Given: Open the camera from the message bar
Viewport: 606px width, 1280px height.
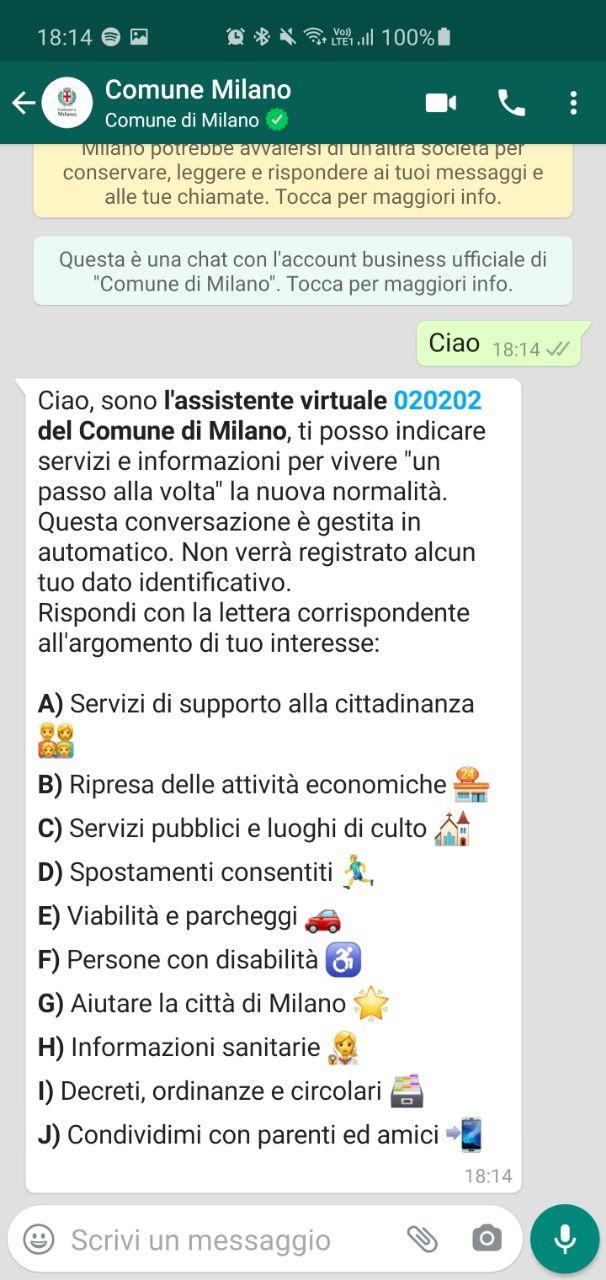Looking at the screenshot, I should pyautogui.click(x=487, y=1240).
